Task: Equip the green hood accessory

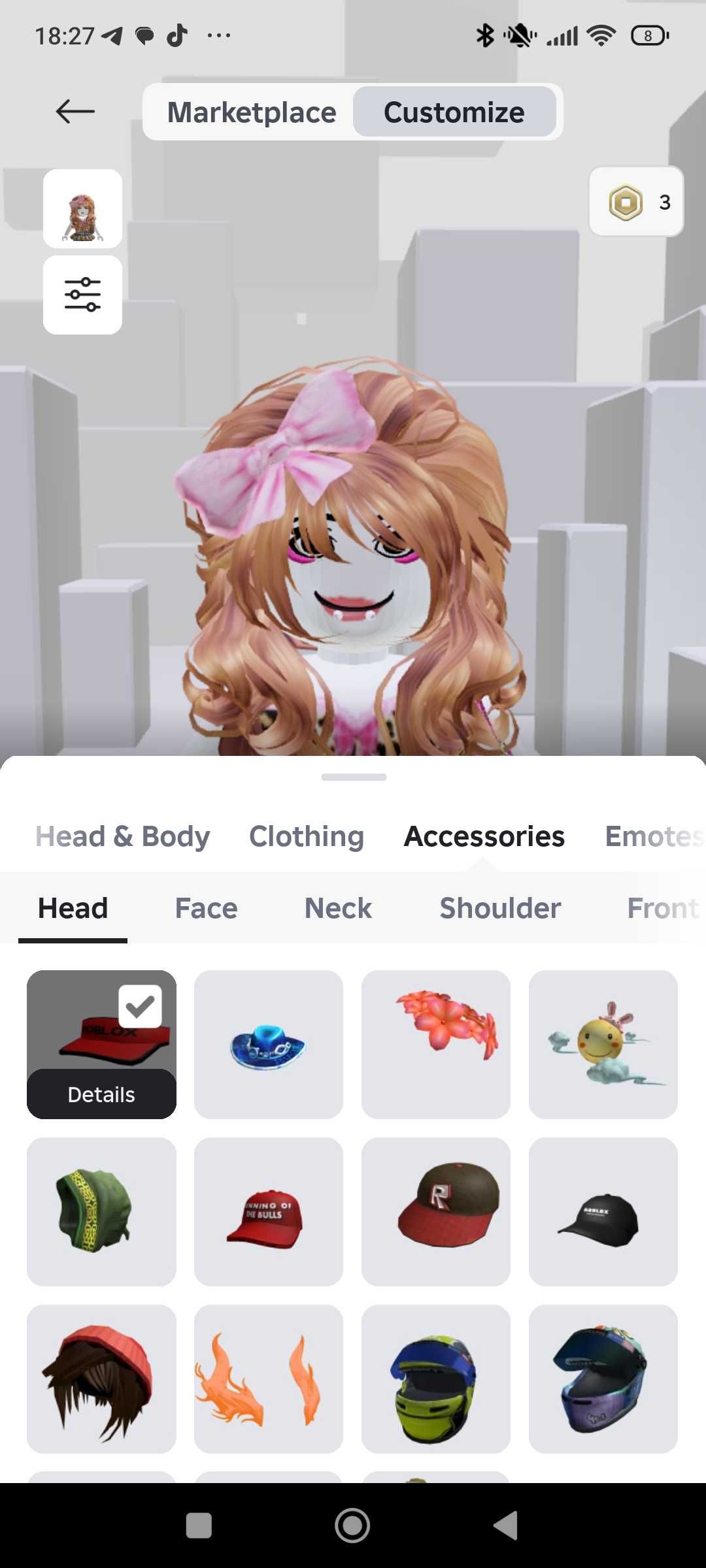Action: point(101,1211)
